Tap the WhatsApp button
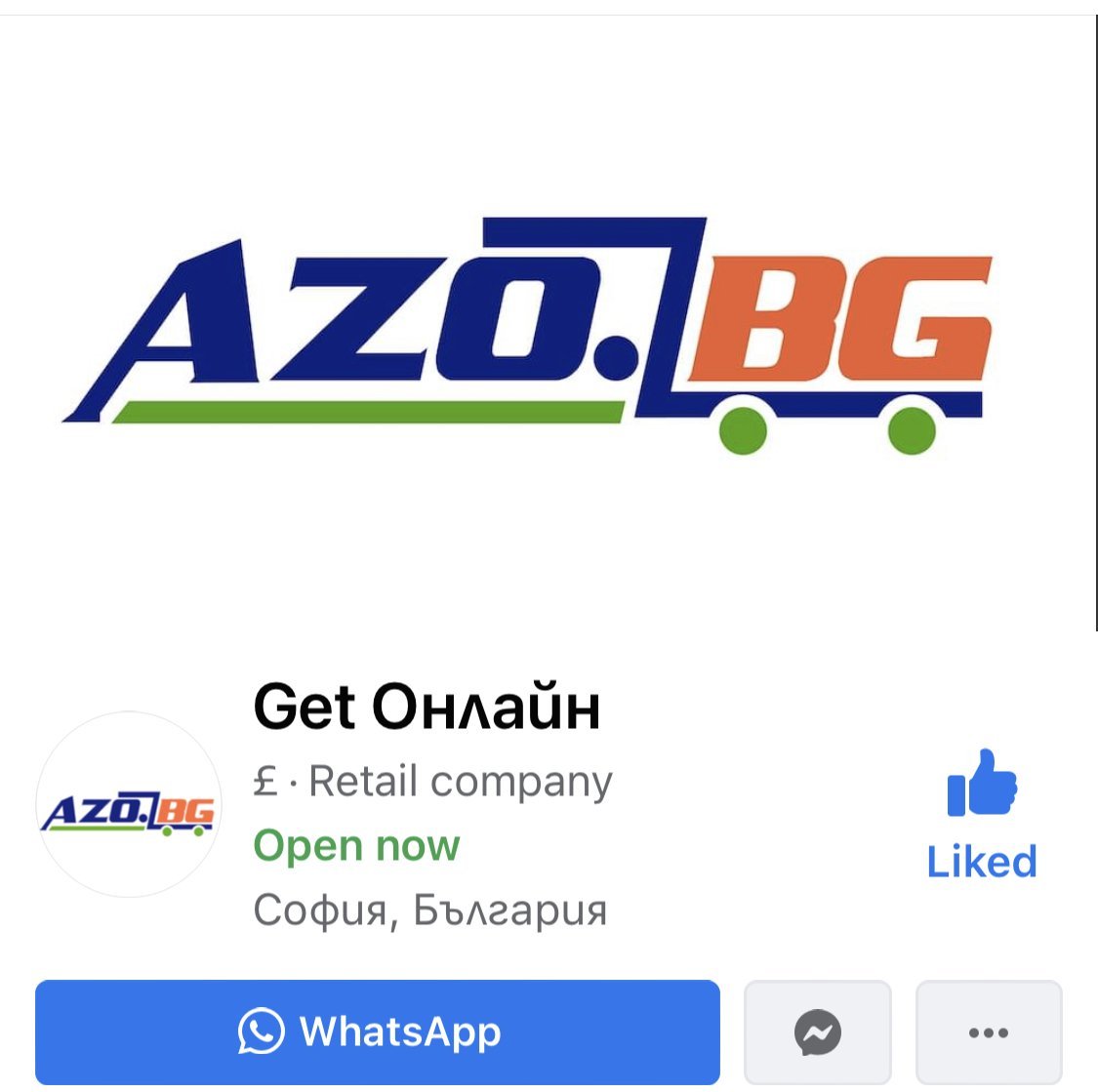1098x1092 pixels. pyautogui.click(x=378, y=1031)
